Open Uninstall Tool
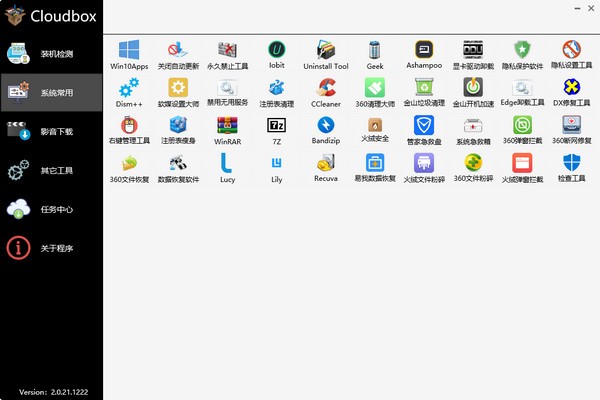 coord(326,53)
